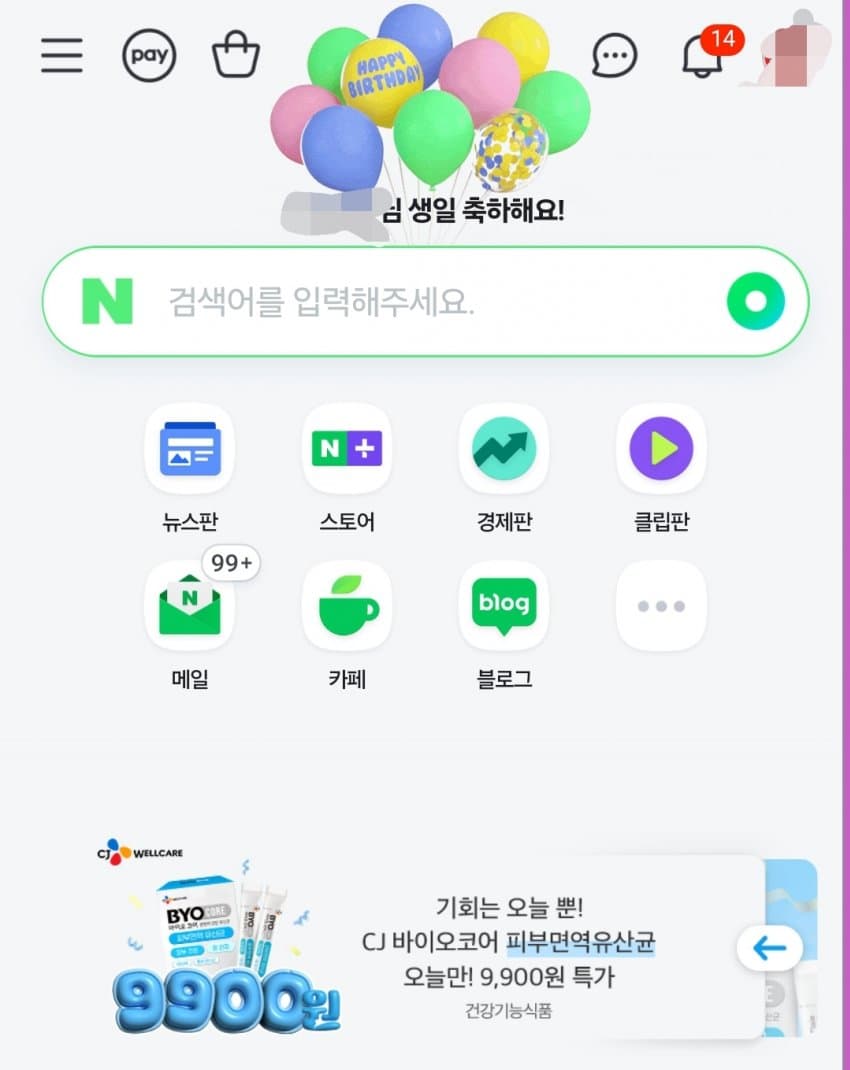
Task: Open 블로그 shortcut
Action: pos(504,606)
